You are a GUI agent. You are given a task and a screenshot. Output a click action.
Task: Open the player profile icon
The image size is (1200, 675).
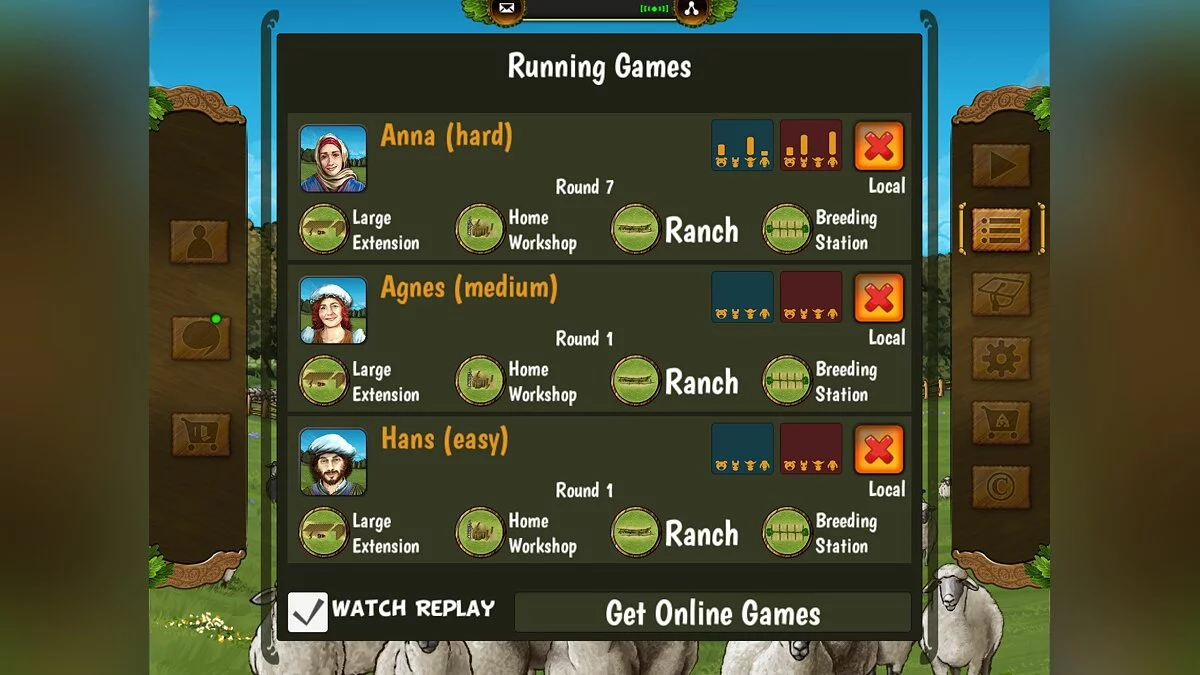199,242
